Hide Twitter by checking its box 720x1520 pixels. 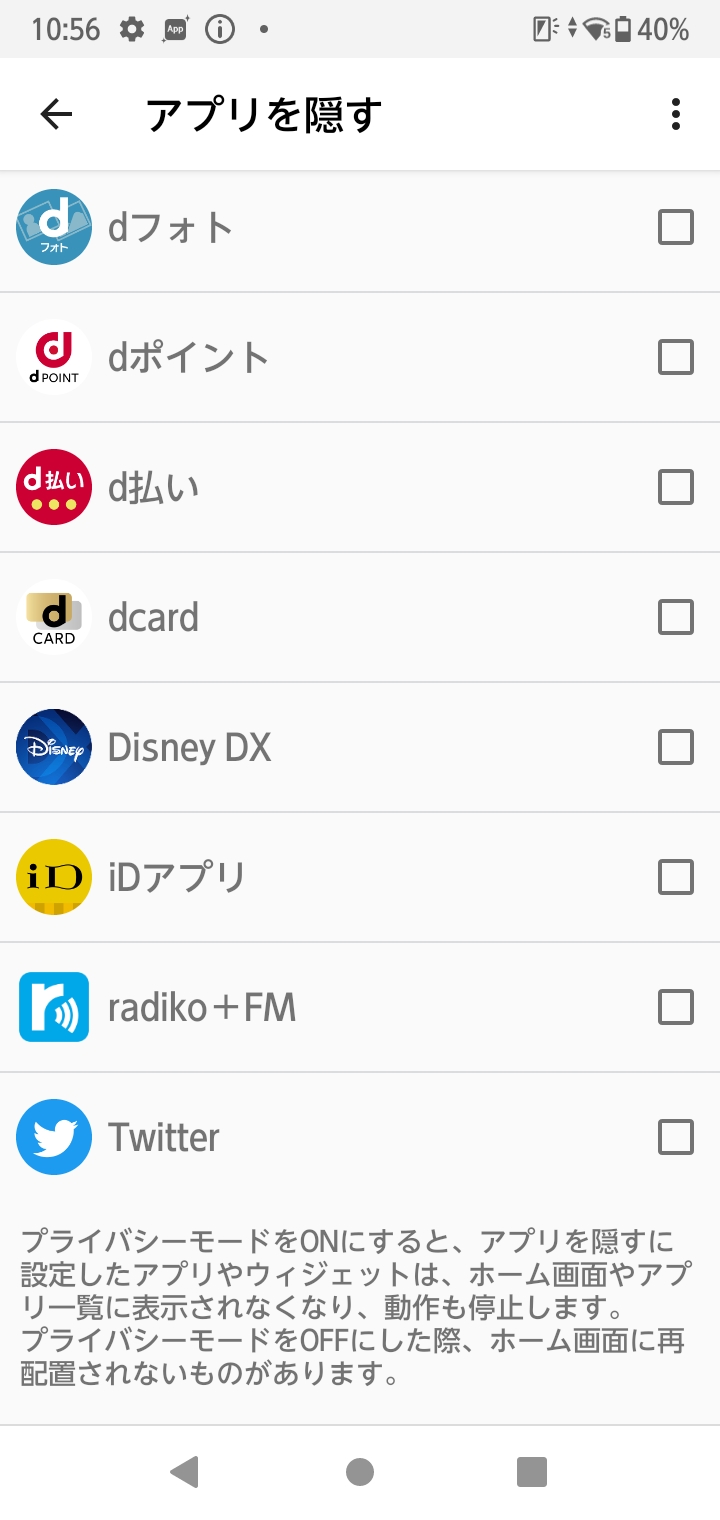tap(676, 1137)
